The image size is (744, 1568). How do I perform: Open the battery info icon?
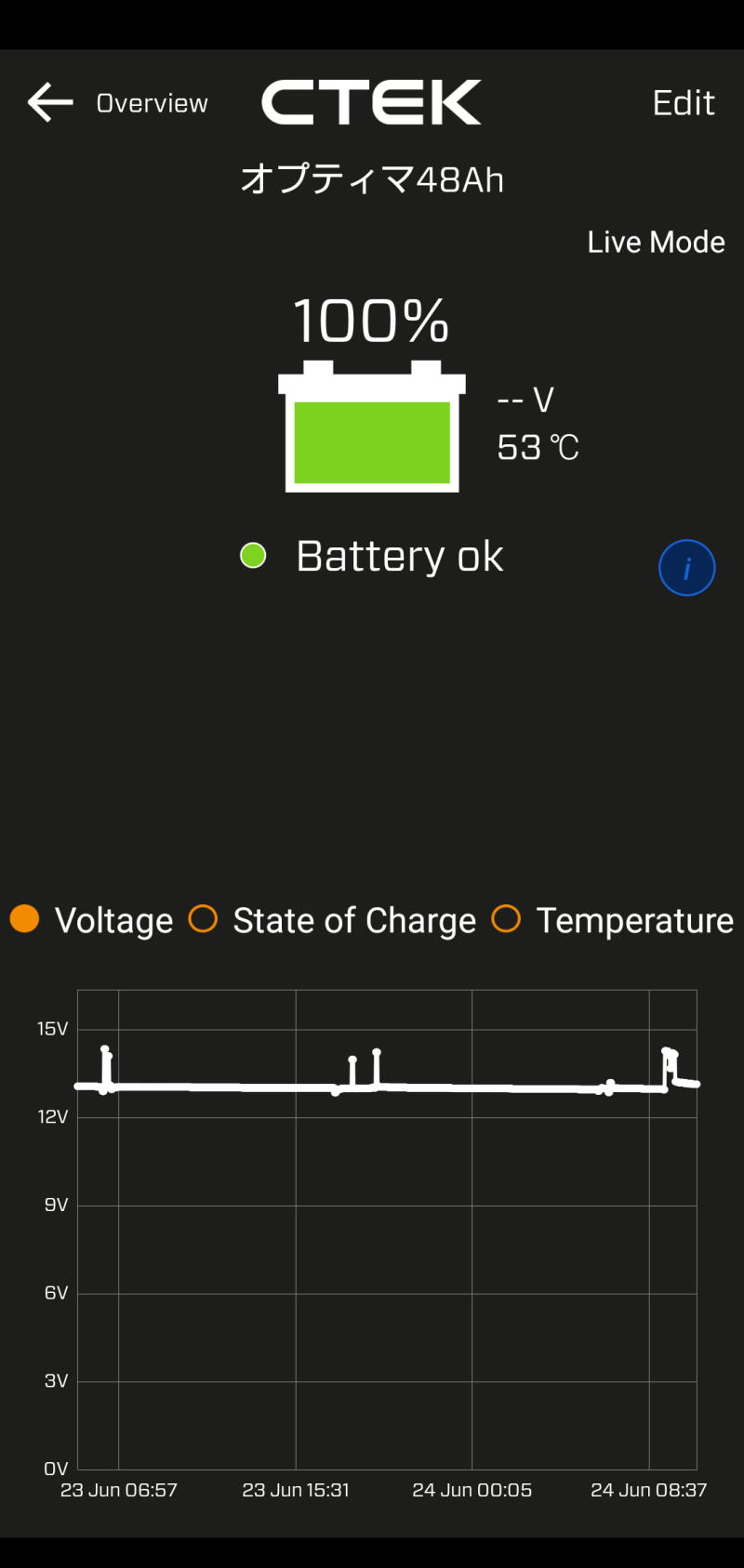686,568
